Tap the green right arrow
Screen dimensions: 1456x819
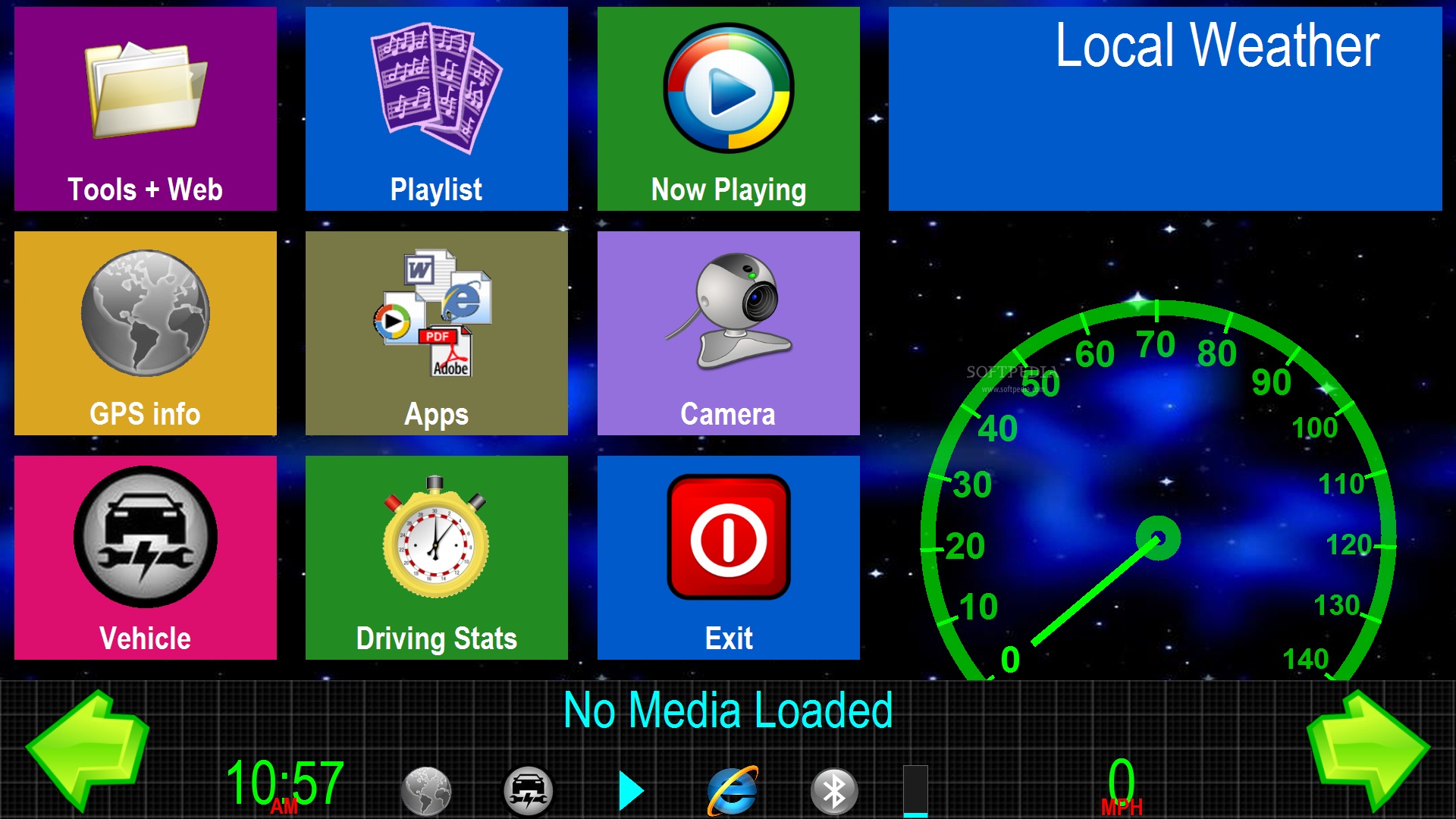click(x=1369, y=749)
